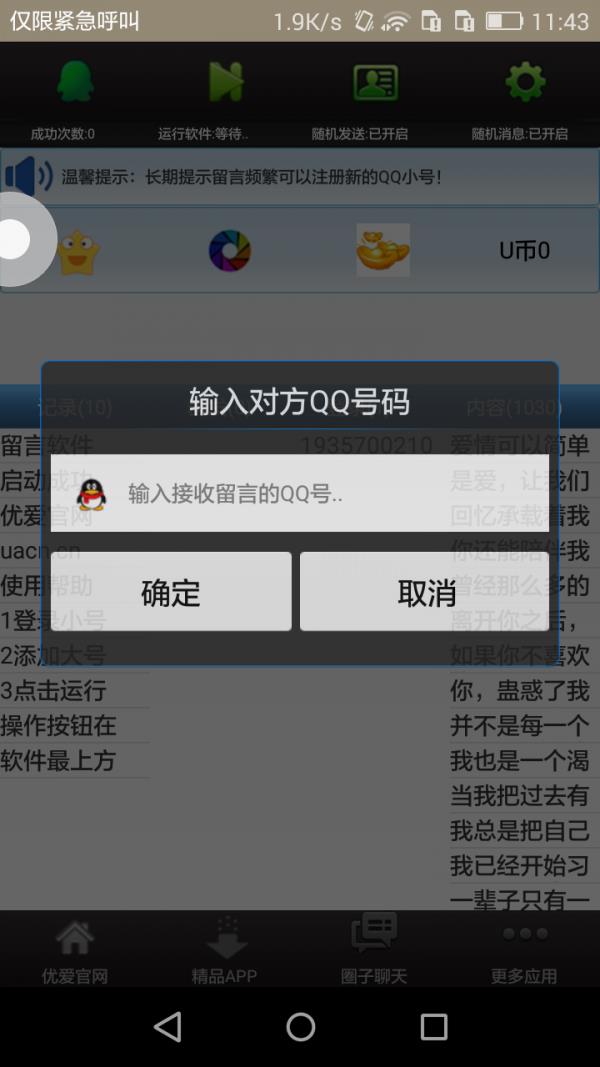Go to the system home screen
The image size is (600, 1067).
pos(300,1026)
